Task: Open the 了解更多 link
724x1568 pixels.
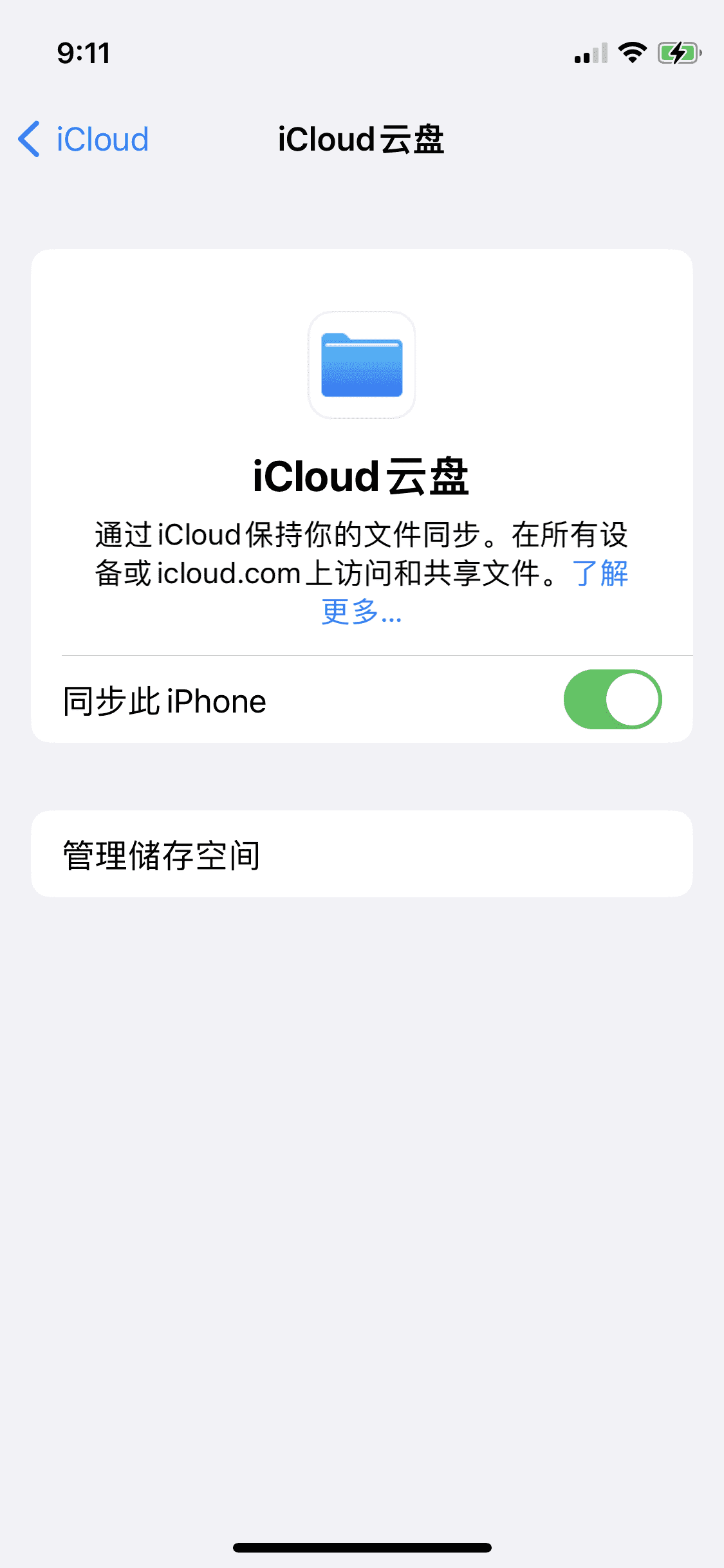Action: pos(361,611)
